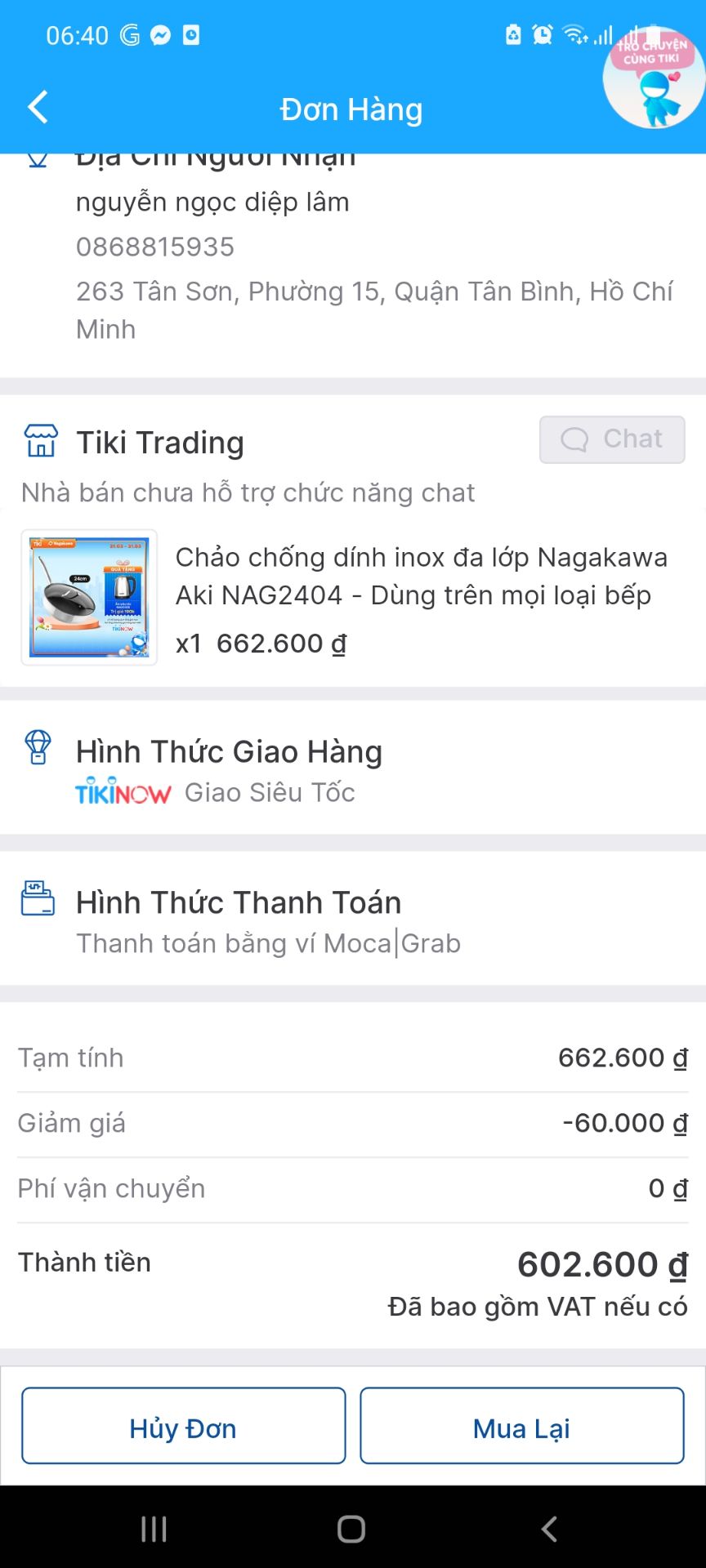Tap the location pin icon above the address
This screenshot has width=706, height=1568.
[37, 157]
